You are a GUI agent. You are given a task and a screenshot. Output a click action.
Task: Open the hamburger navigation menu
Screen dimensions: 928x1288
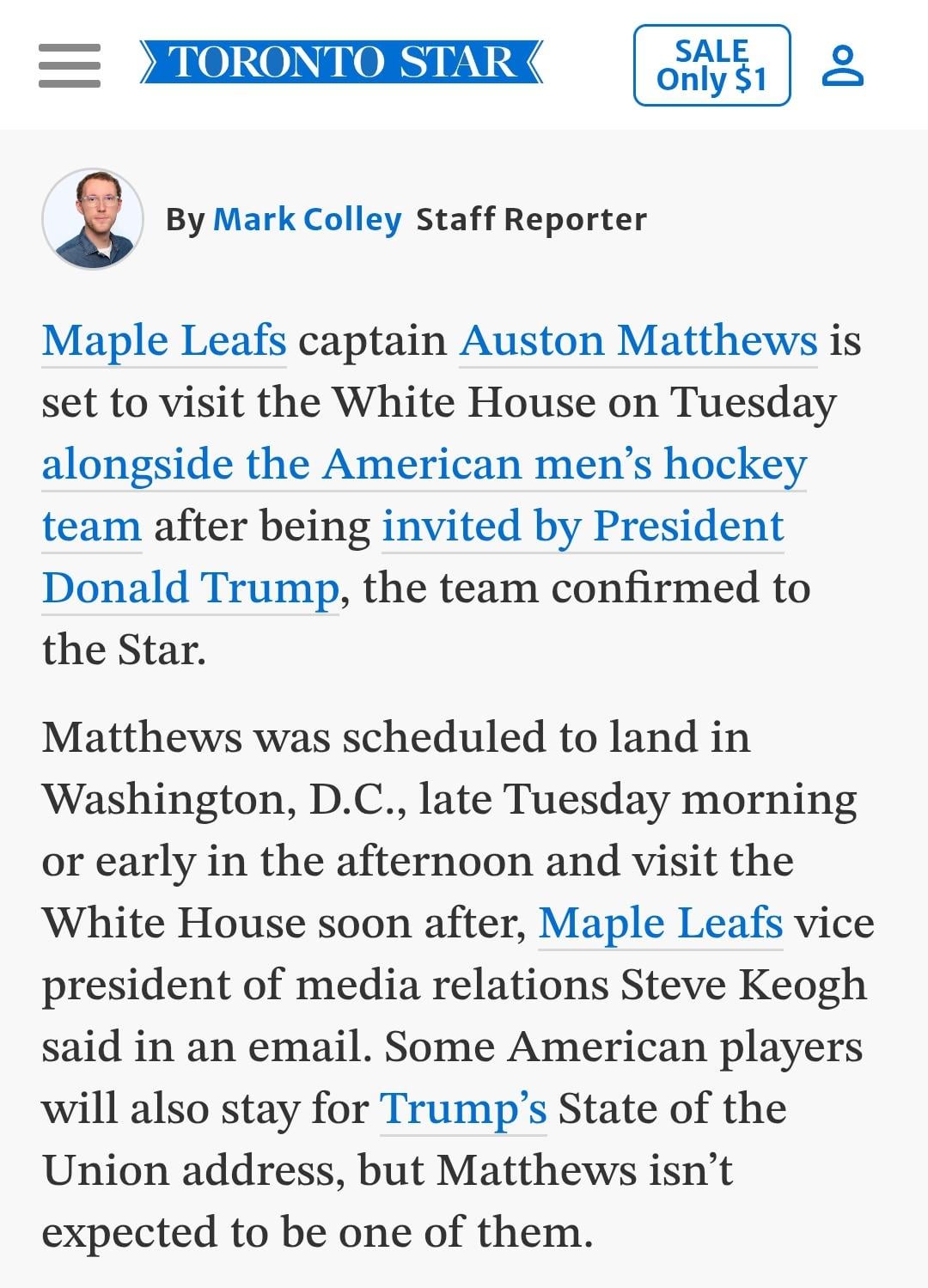(x=70, y=65)
